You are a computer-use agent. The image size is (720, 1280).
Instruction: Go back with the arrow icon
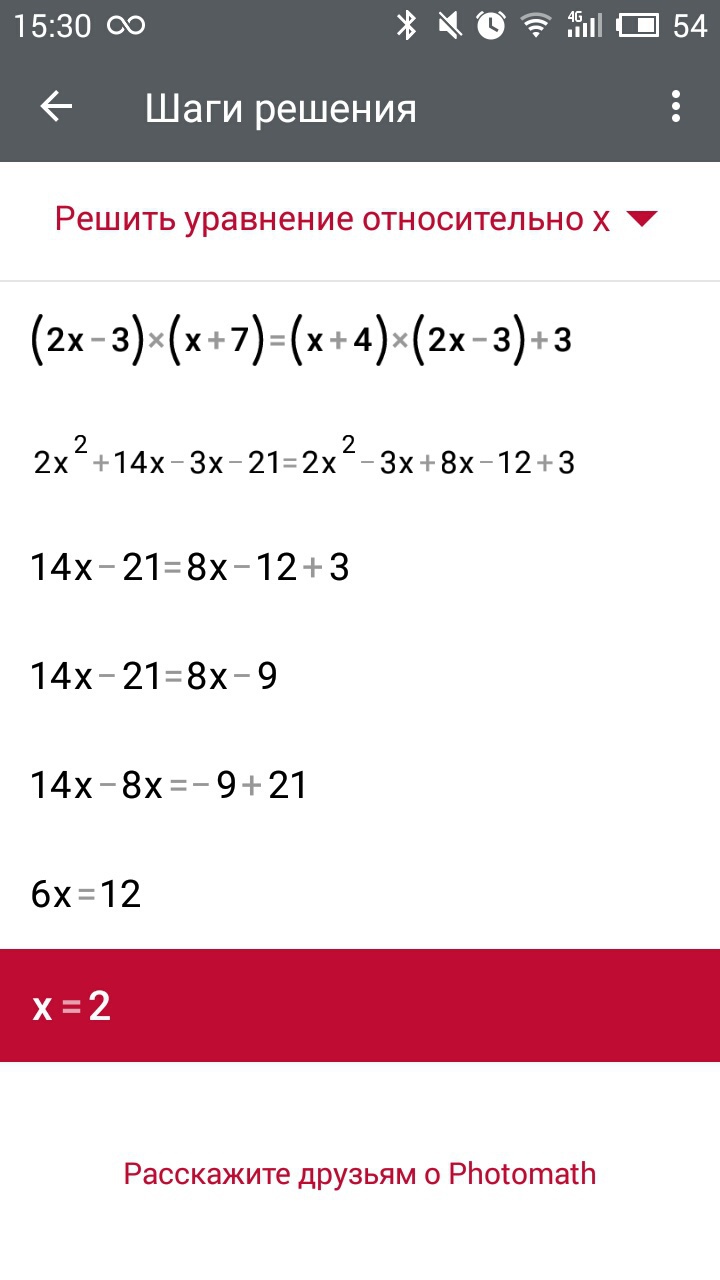pos(57,107)
